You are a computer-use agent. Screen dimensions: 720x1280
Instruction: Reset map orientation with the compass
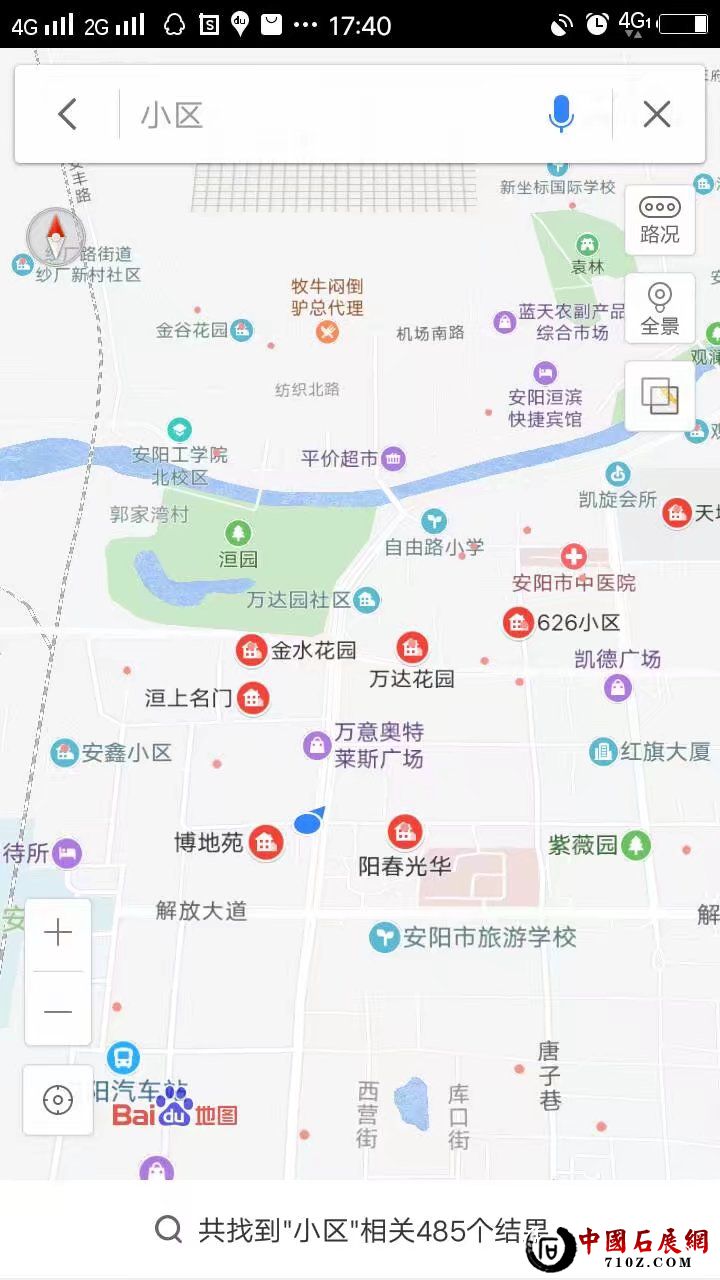[55, 236]
